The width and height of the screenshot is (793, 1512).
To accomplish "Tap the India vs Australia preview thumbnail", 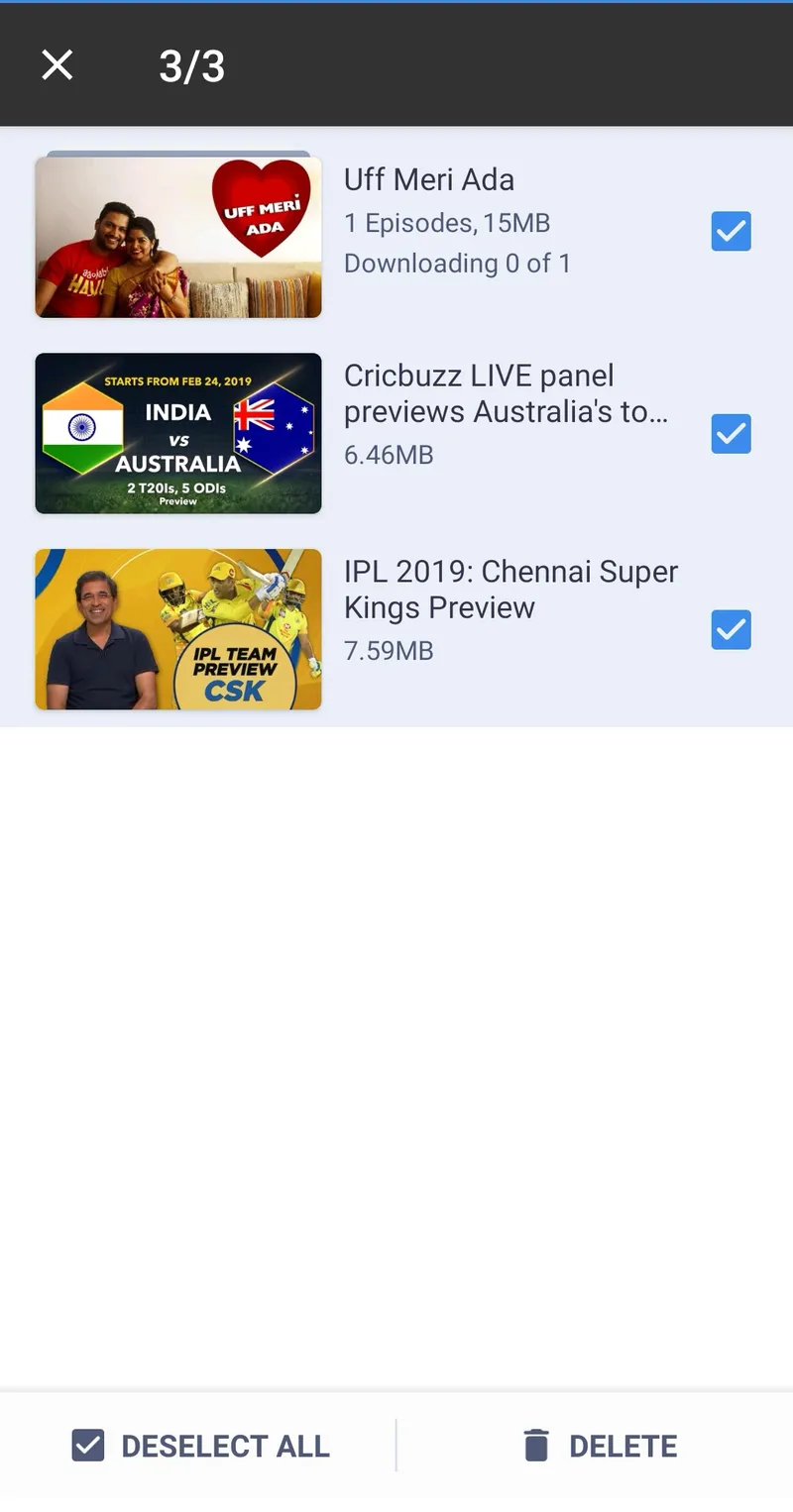I will pos(178,433).
